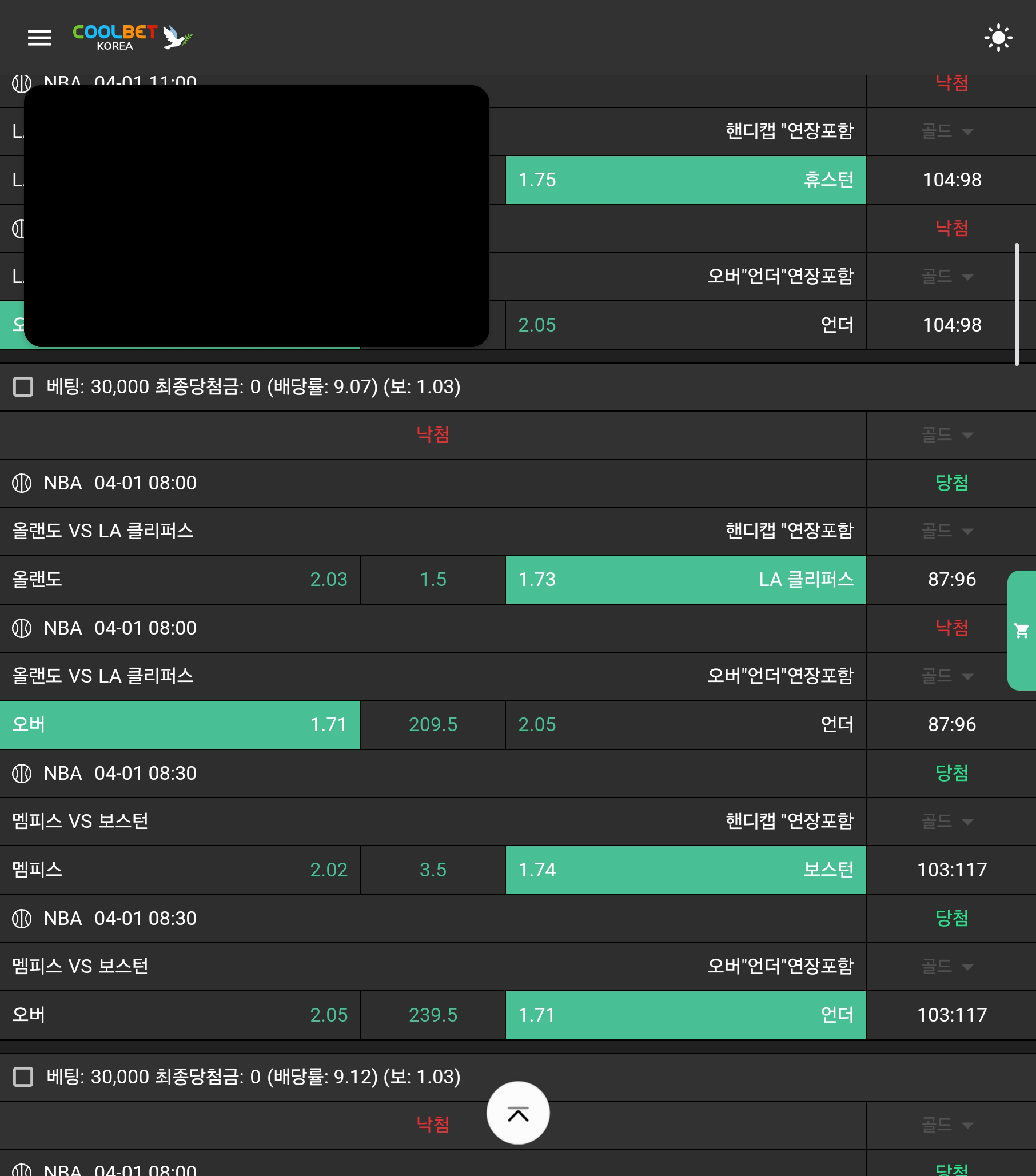Check the box for the 9.07 odds bet
1036x1176 pixels.
(x=23, y=386)
